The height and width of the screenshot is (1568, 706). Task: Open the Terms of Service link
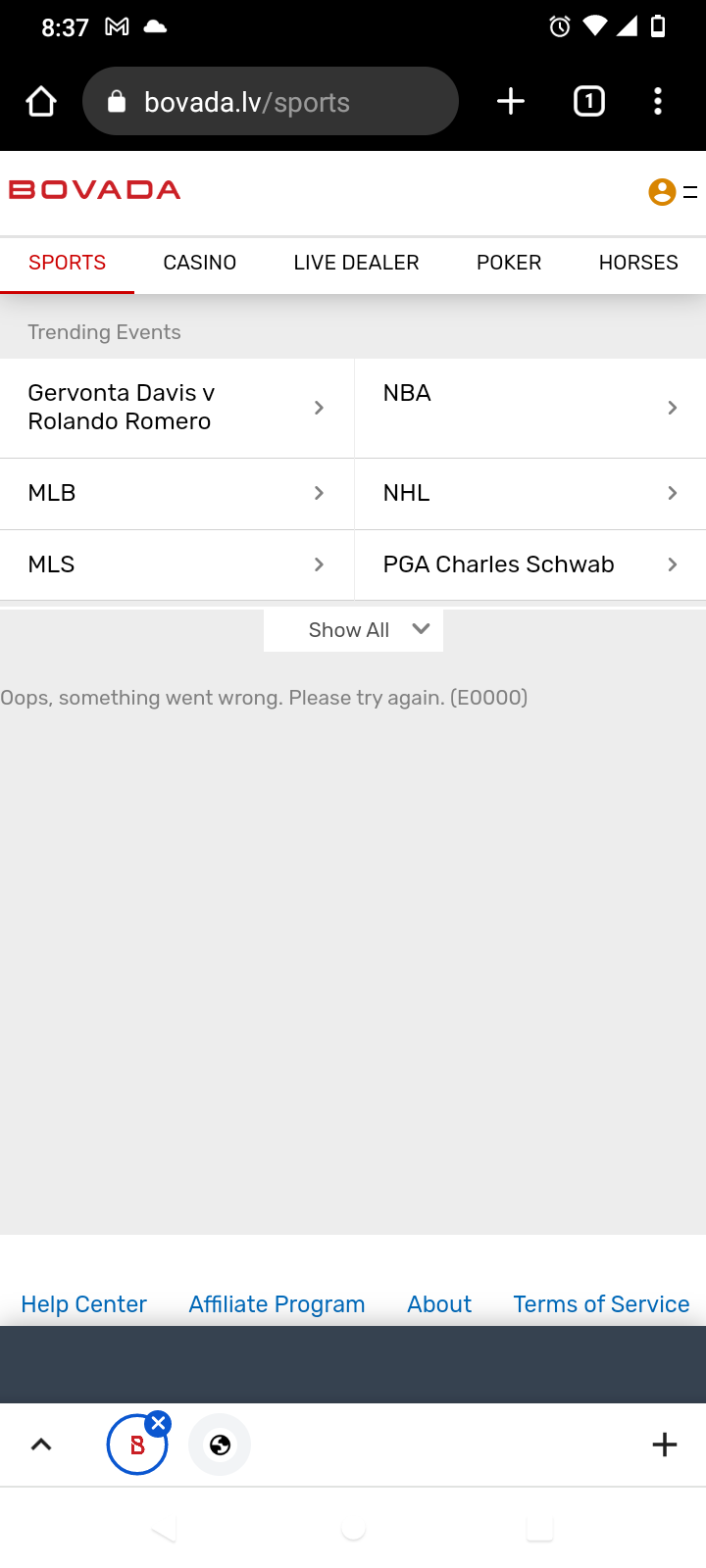pyautogui.click(x=601, y=1304)
